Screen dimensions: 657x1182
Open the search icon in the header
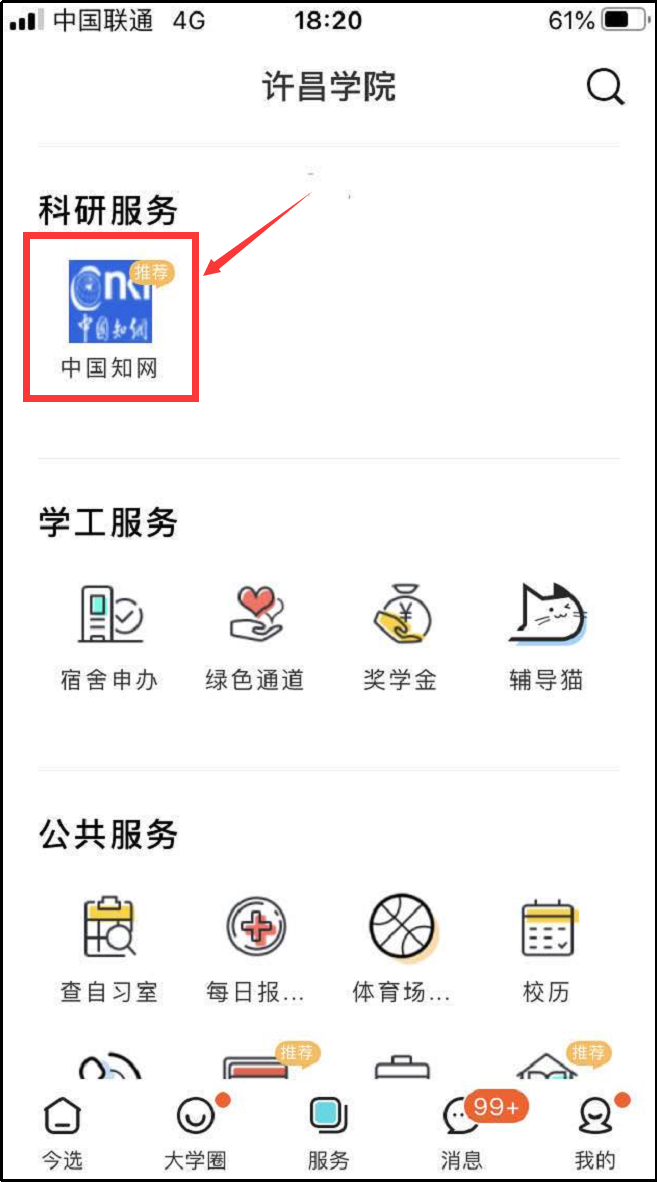pos(605,87)
